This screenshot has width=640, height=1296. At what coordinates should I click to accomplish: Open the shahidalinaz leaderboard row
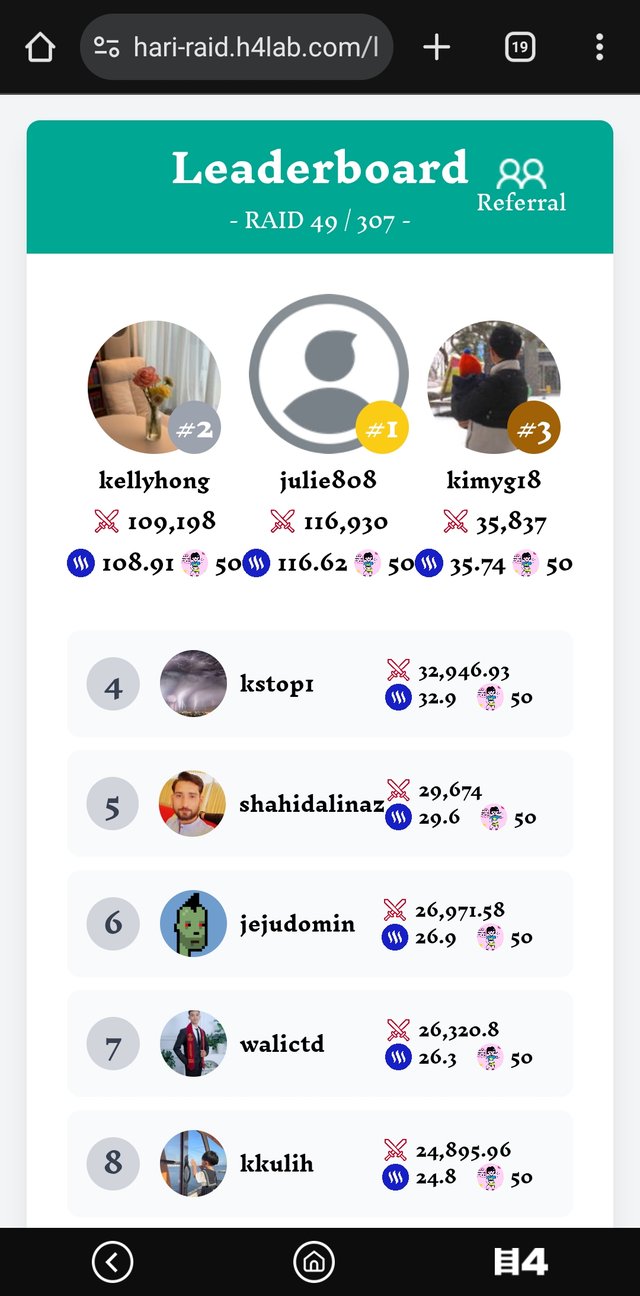click(x=320, y=804)
